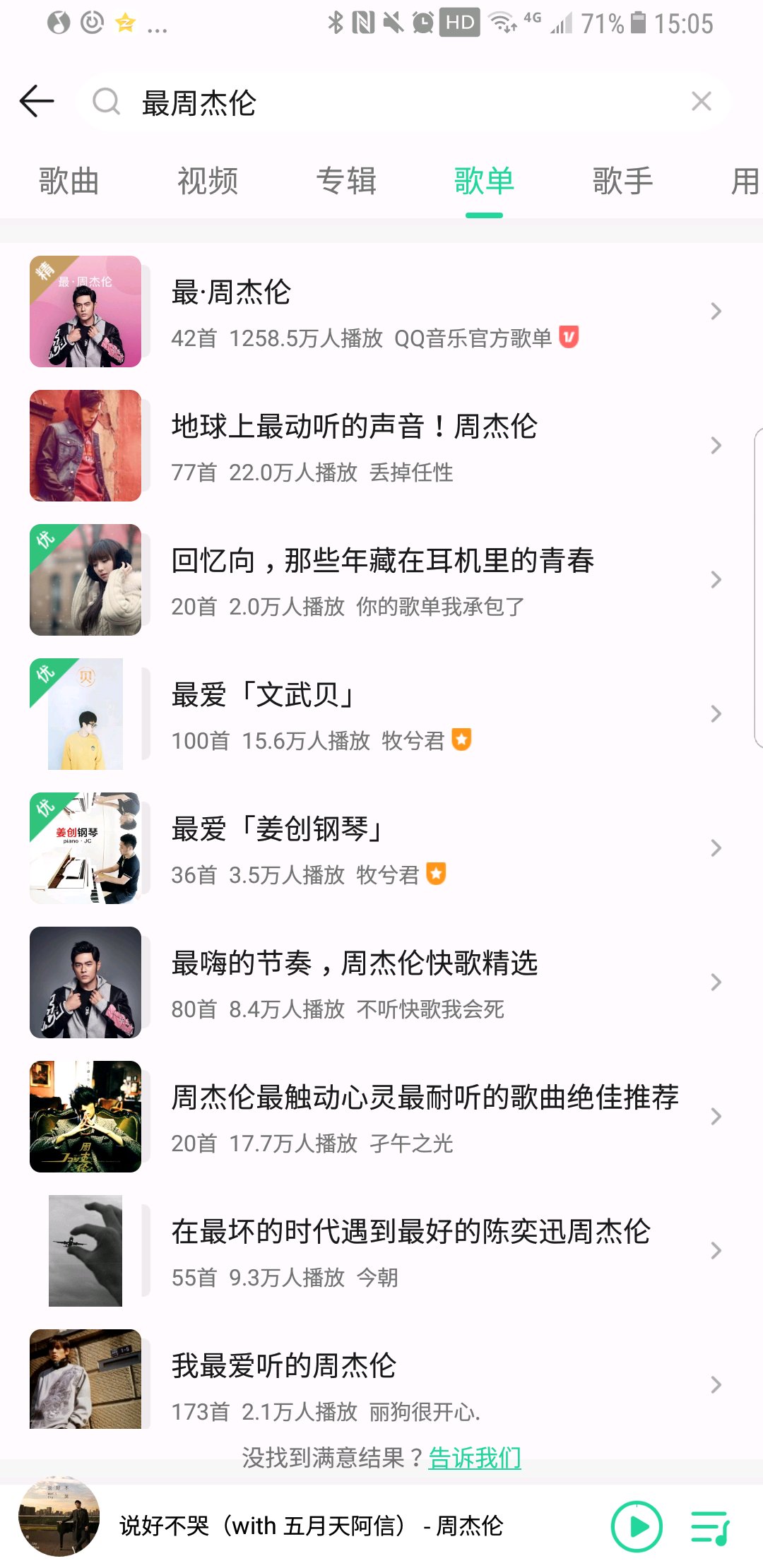Image resolution: width=763 pixels, height=1568 pixels.
Task: Go back from search results
Action: coord(37,102)
